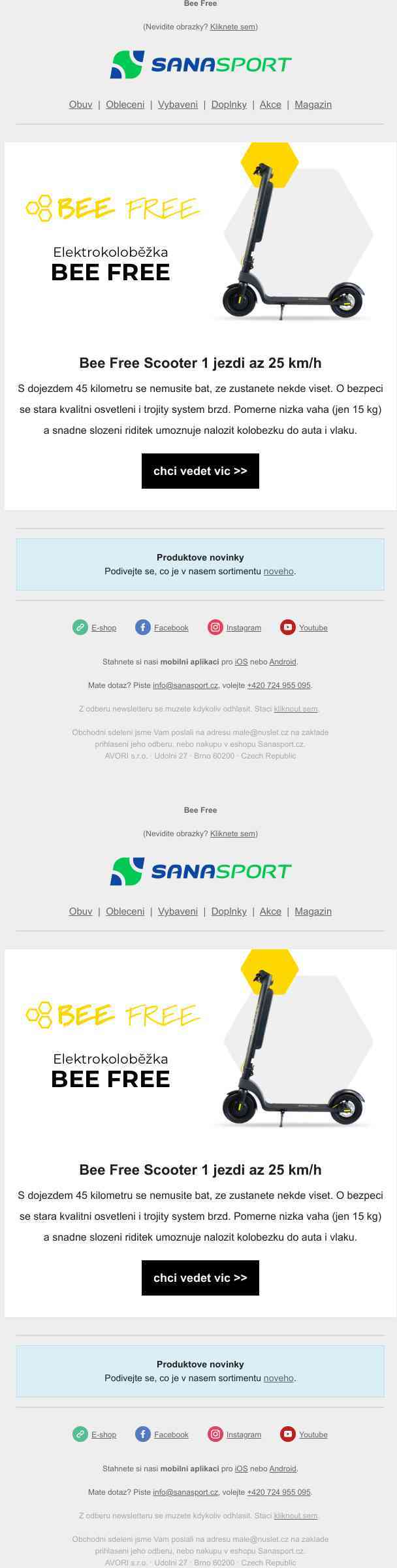The height and width of the screenshot is (1568, 397).
Task: Open Youtube from the first footer
Action: pyautogui.click(x=313, y=628)
